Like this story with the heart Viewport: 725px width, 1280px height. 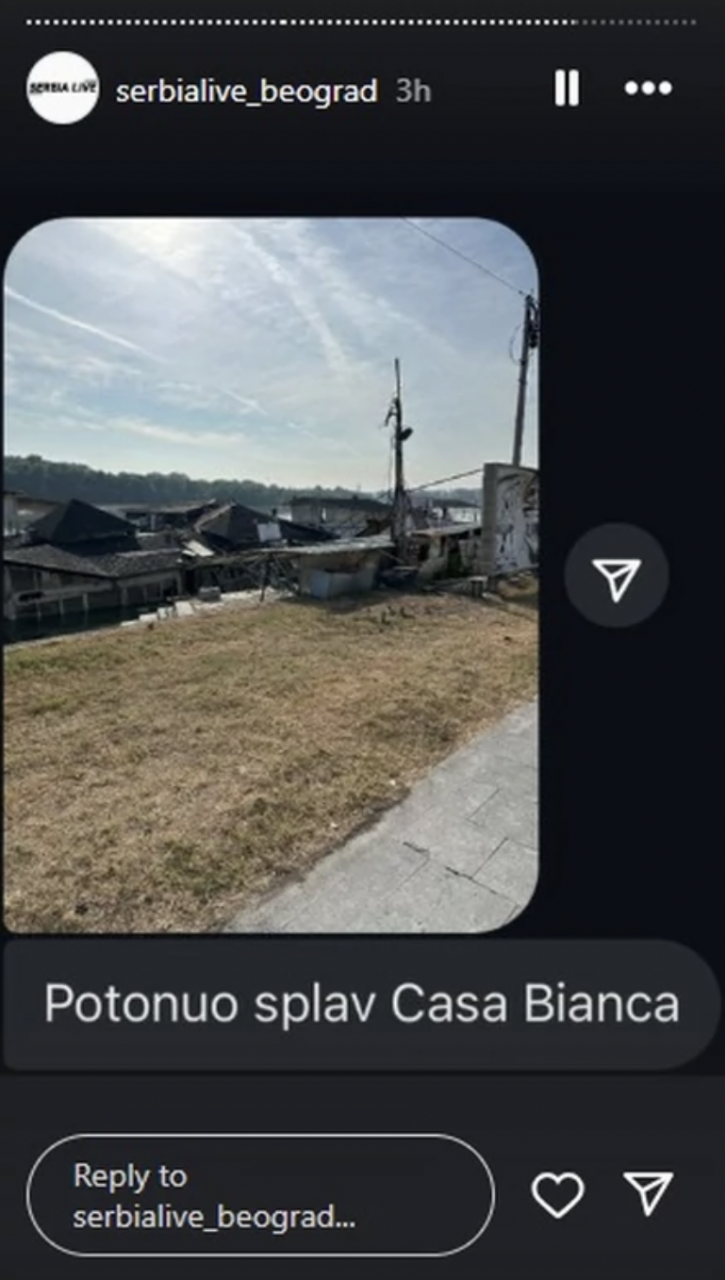coord(557,1195)
